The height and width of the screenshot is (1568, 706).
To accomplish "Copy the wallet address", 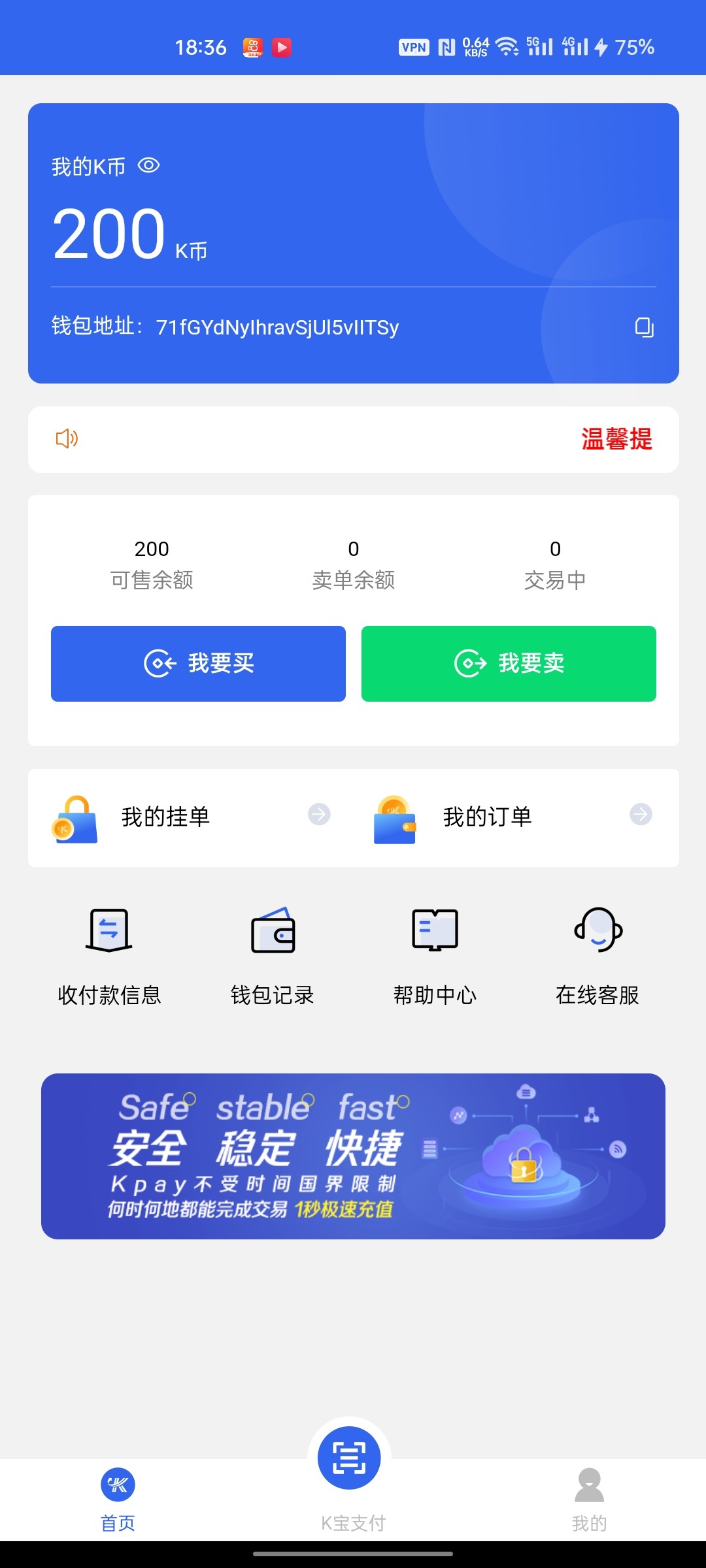I will pos(644,327).
